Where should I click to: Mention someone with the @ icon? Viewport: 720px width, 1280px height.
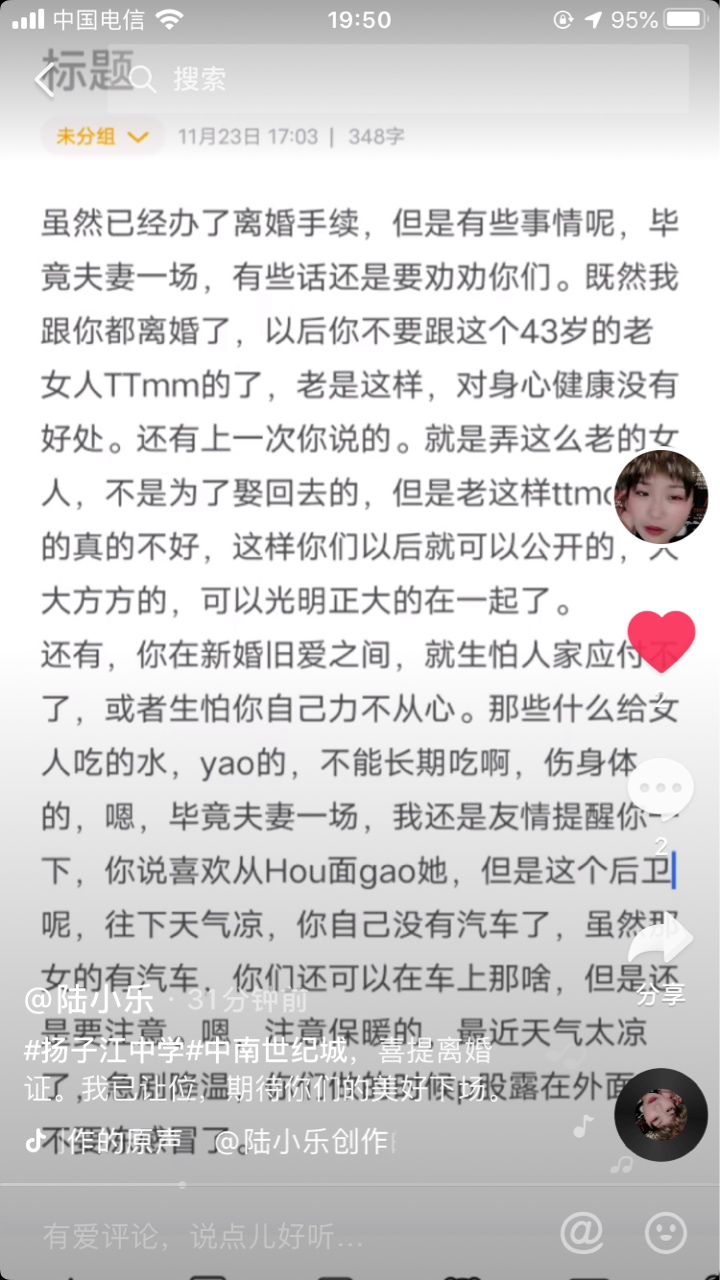coord(582,1235)
